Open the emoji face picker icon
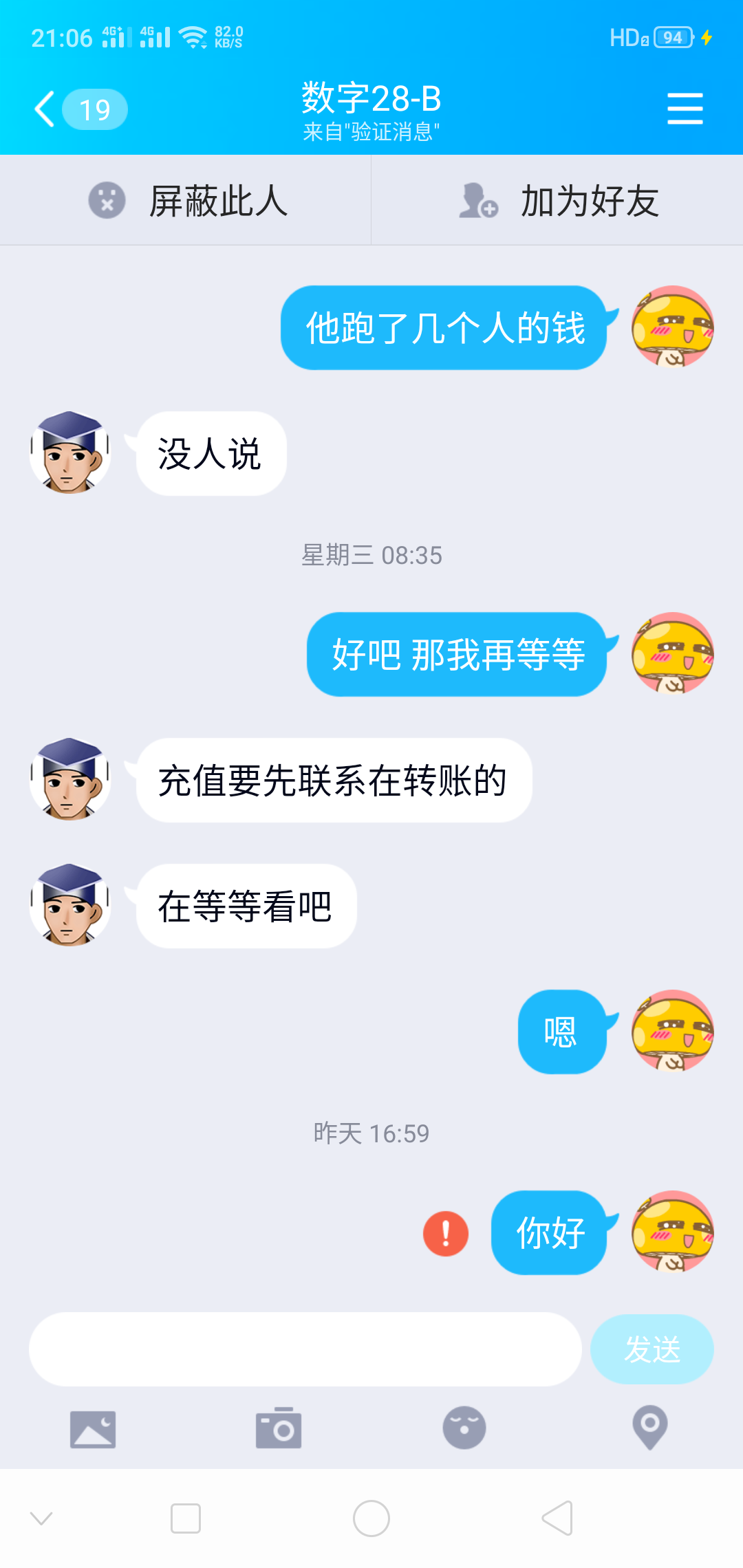 tap(464, 1428)
